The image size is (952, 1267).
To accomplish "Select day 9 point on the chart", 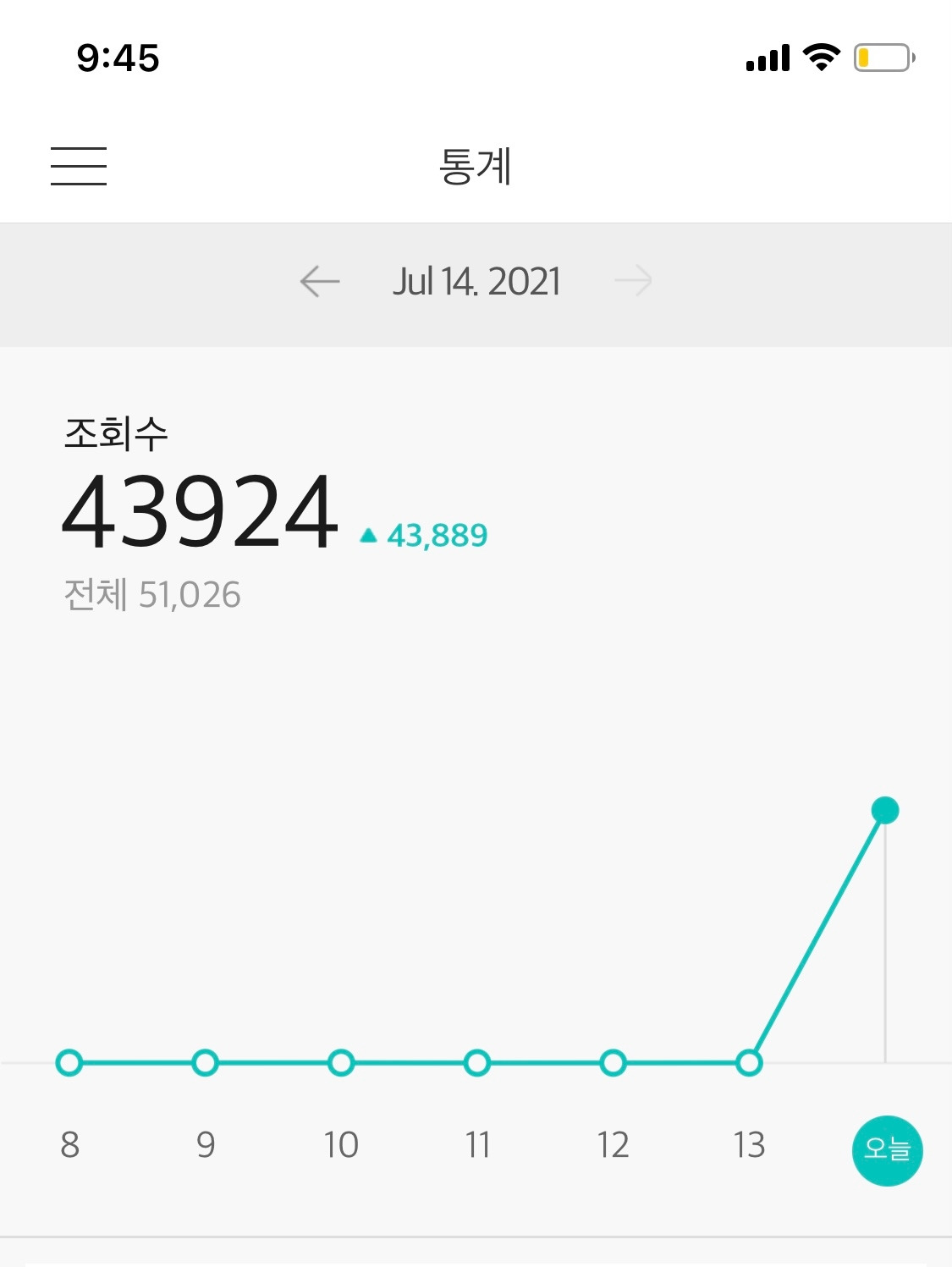I will point(206,1062).
